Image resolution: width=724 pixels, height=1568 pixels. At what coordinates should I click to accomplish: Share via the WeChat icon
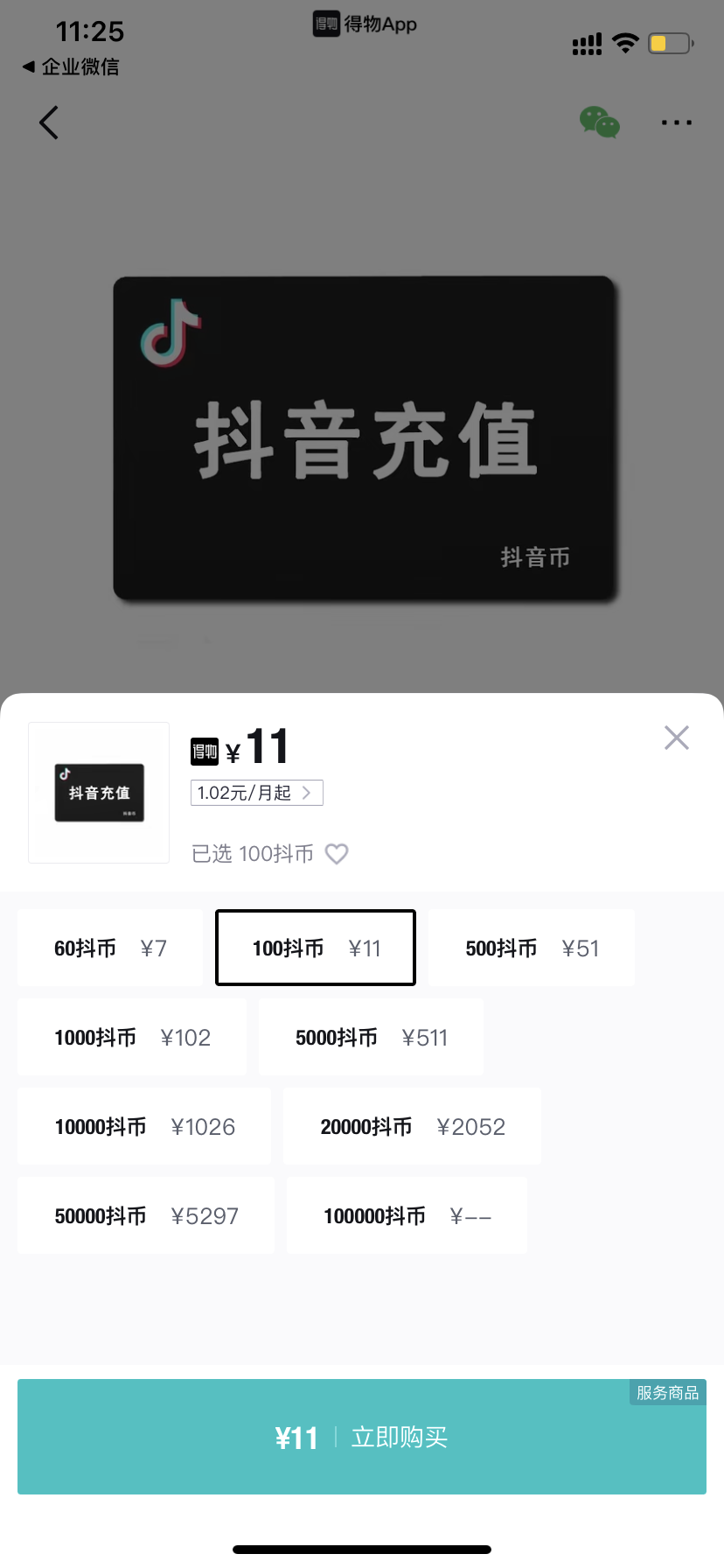[x=600, y=122]
